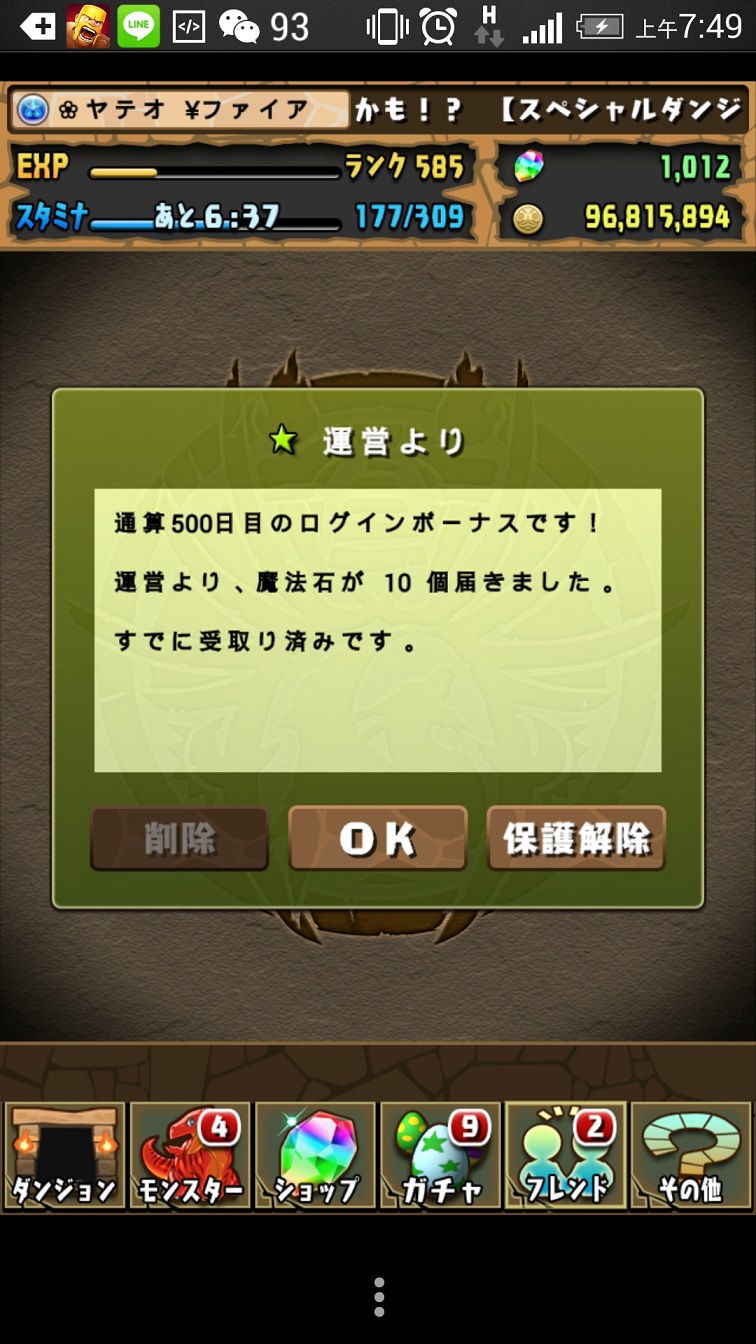Viewport: 756px width, 1344px height.
Task: Switch to the ショップ shop tab
Action: click(x=315, y=1155)
